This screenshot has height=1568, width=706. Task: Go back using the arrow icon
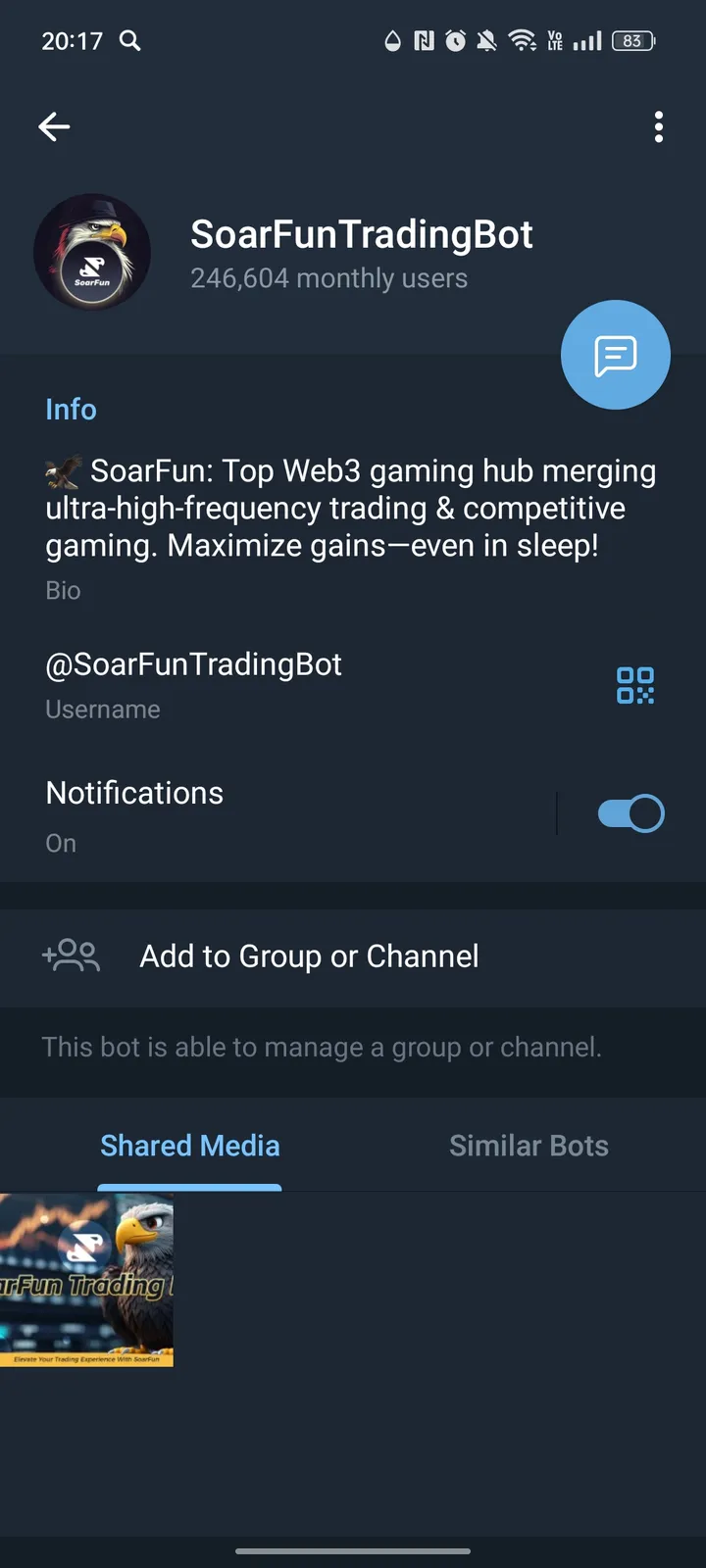click(x=54, y=126)
